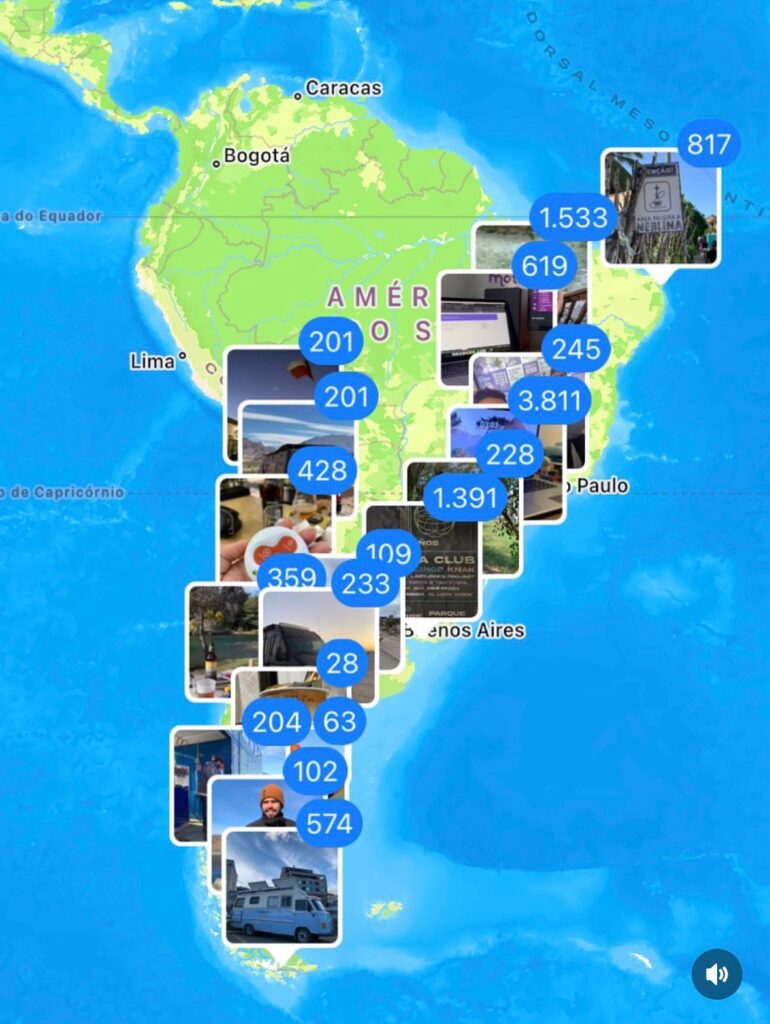This screenshot has height=1024, width=770.
Task: Show the 204 photos cluster
Action: click(276, 722)
